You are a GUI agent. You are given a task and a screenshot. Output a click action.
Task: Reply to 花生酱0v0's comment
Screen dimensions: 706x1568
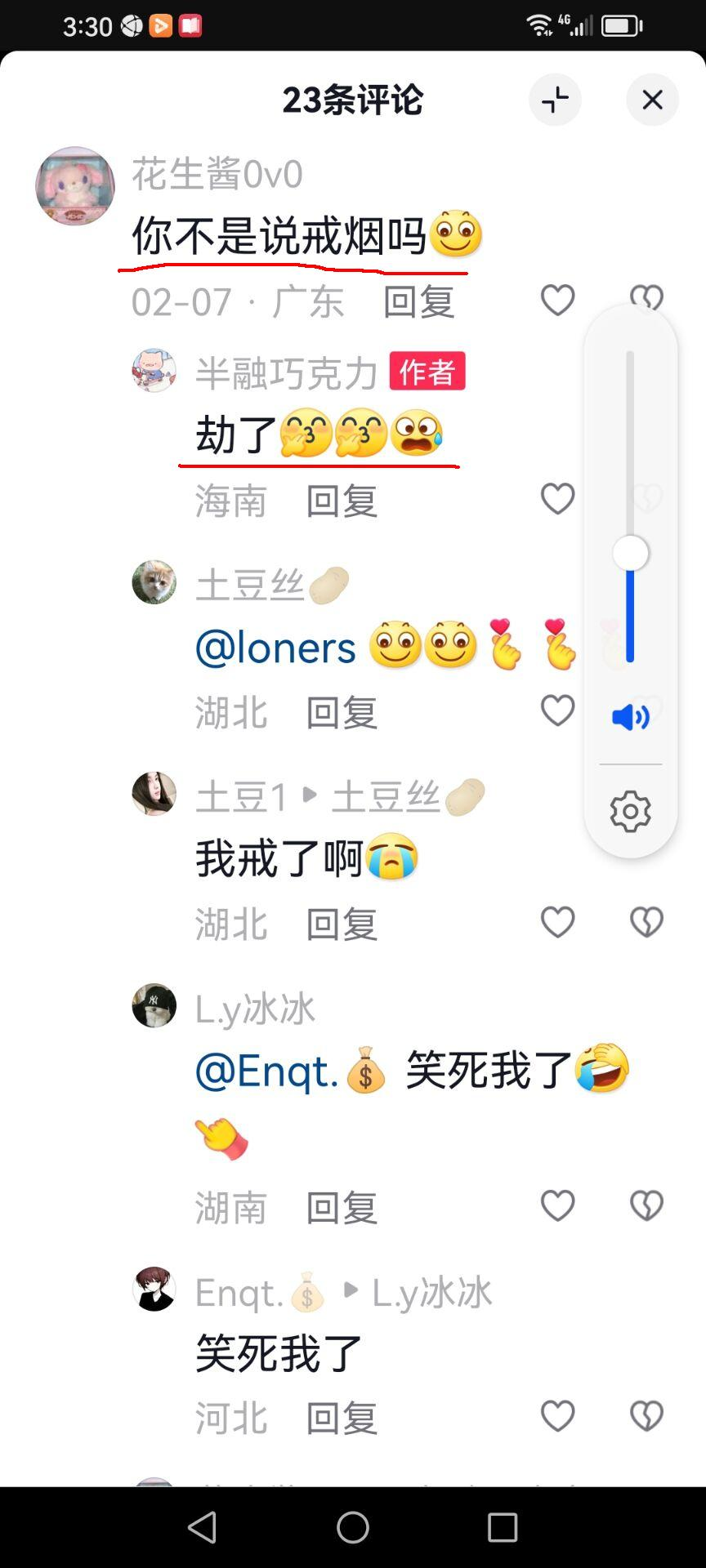[419, 301]
